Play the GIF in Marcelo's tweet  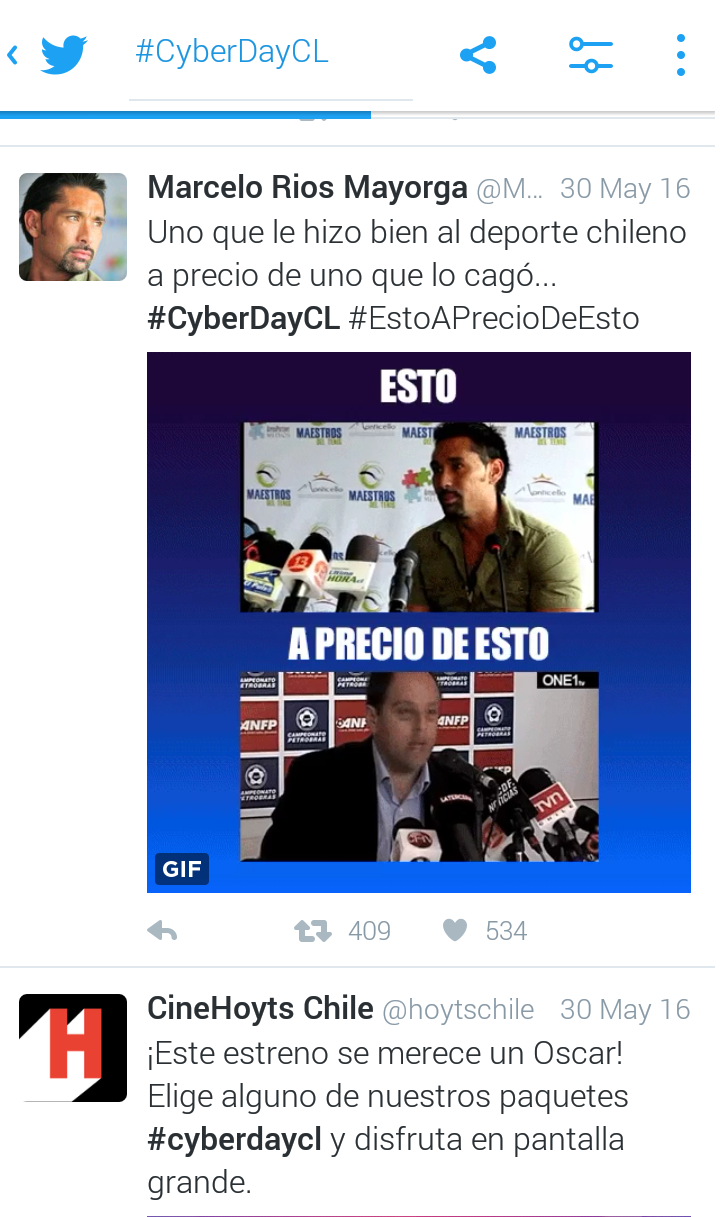click(x=418, y=621)
